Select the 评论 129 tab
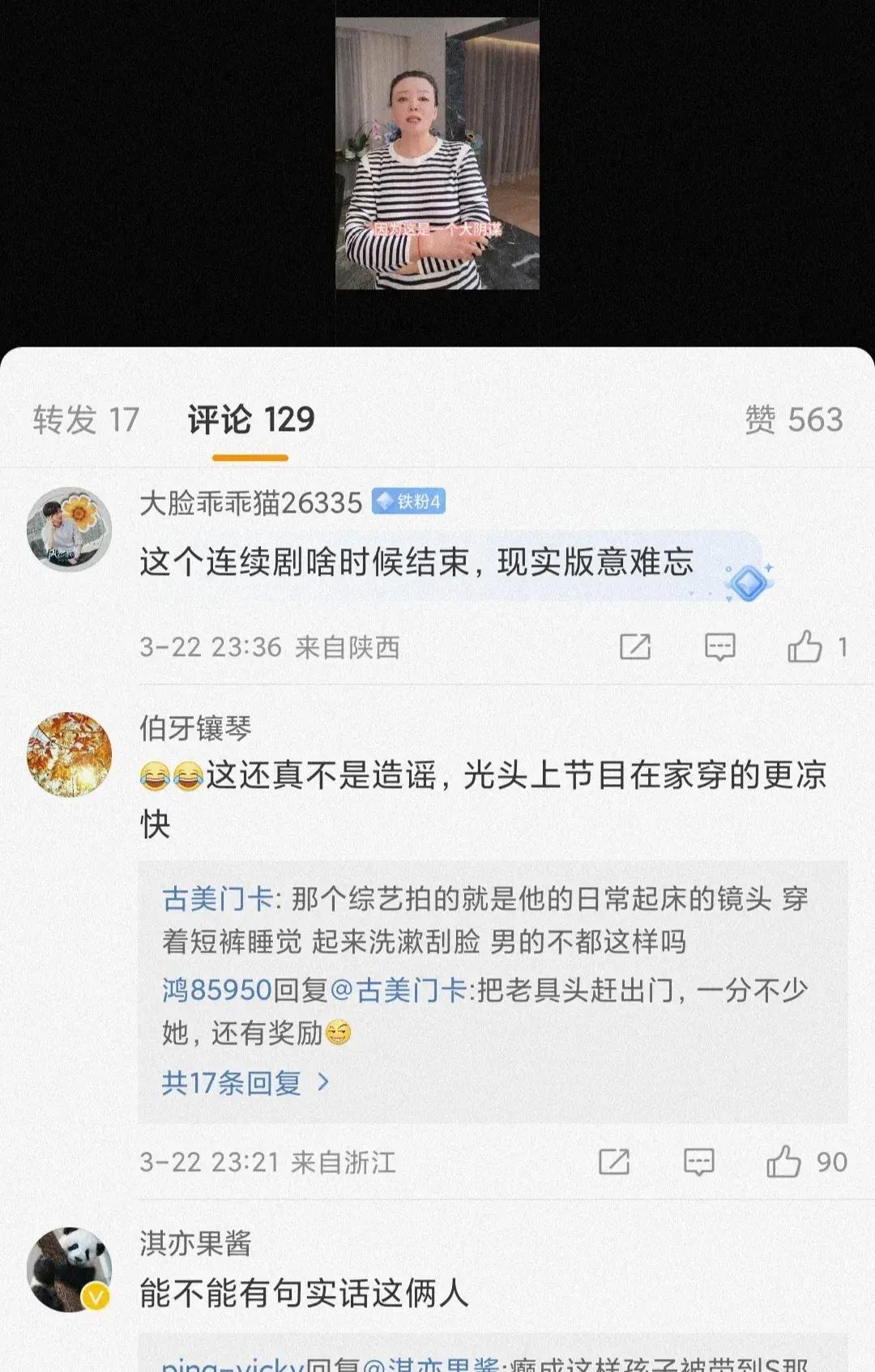 click(250, 420)
